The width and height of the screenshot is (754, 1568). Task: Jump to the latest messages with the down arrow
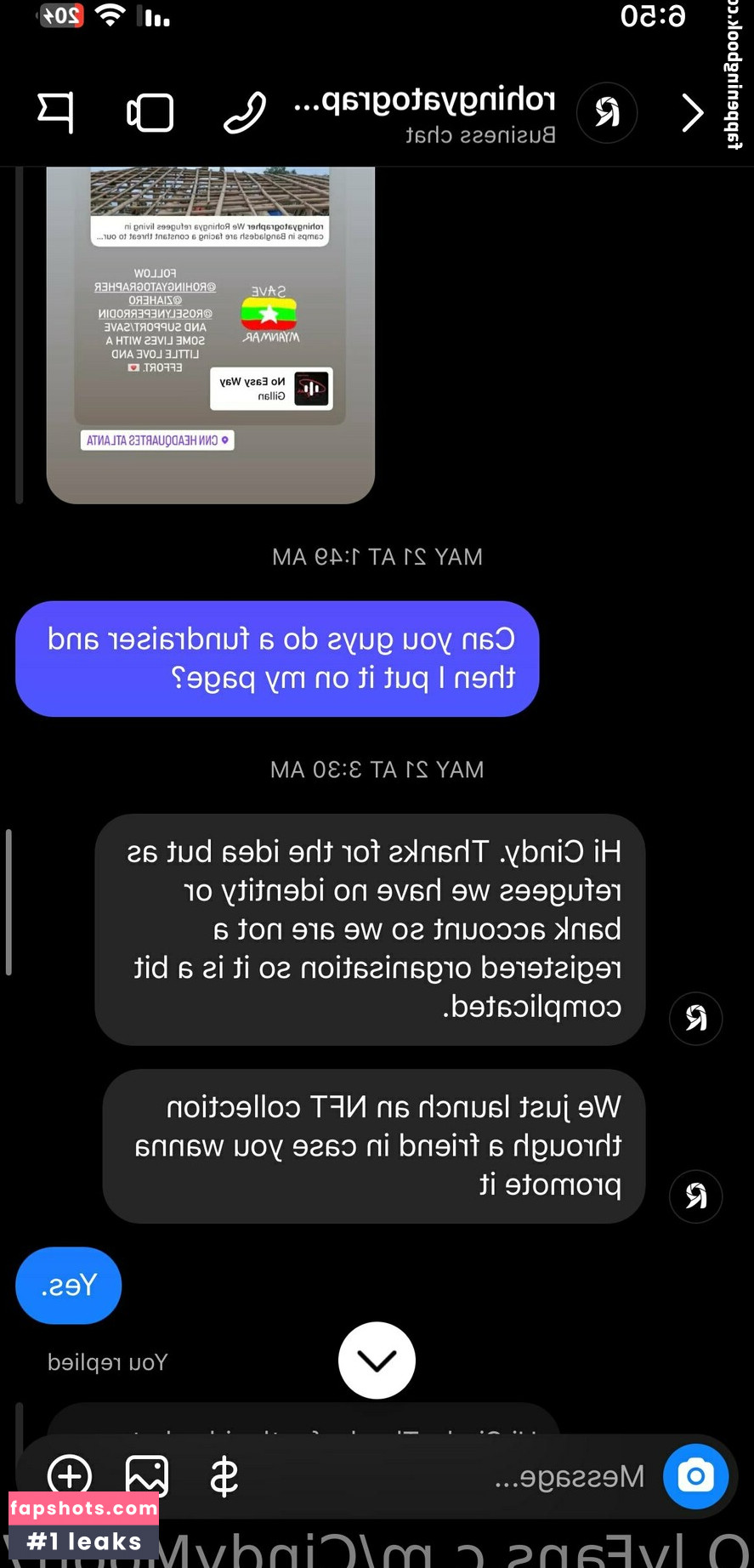pyautogui.click(x=377, y=1361)
